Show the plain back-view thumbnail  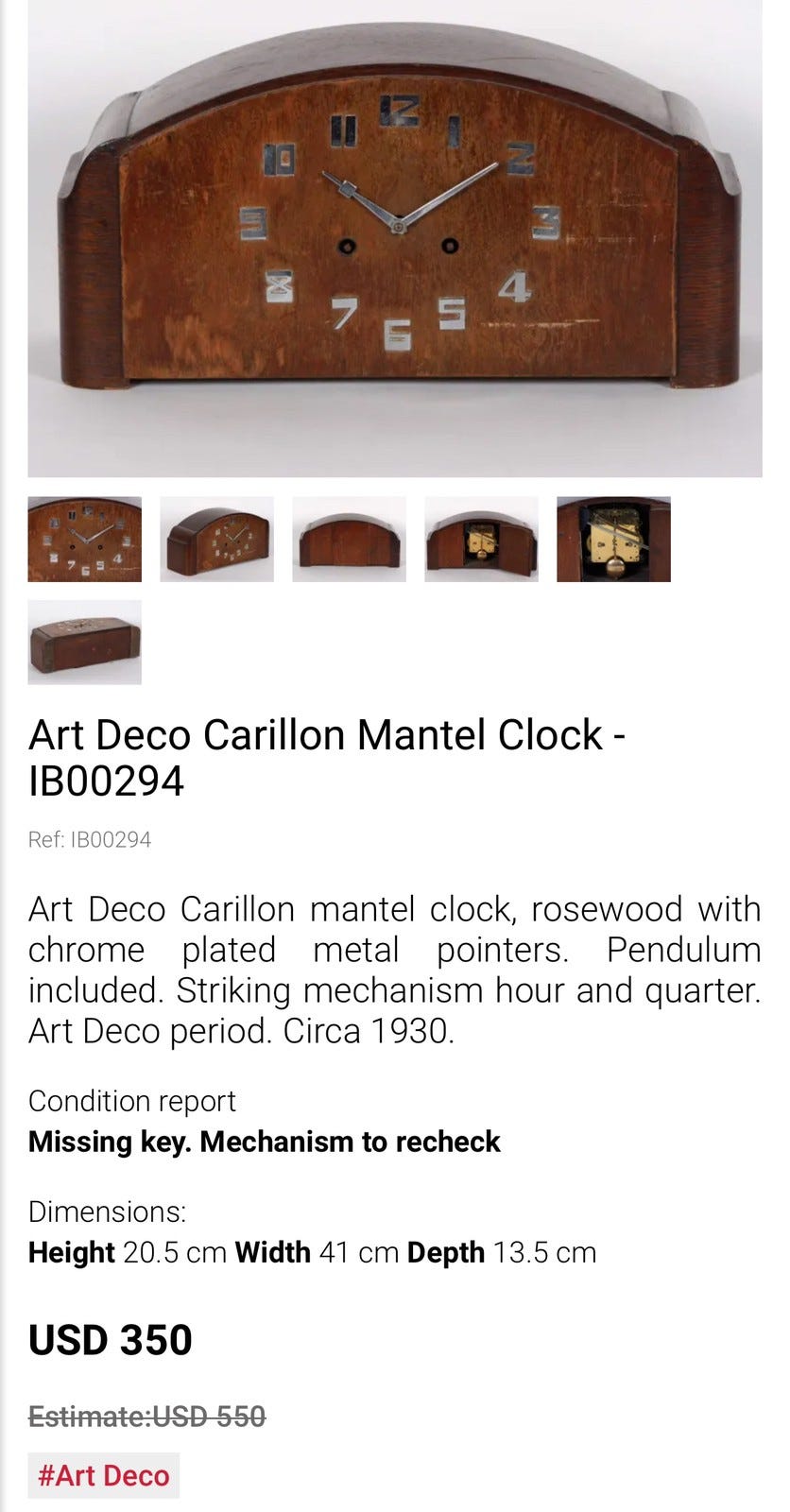coord(349,539)
